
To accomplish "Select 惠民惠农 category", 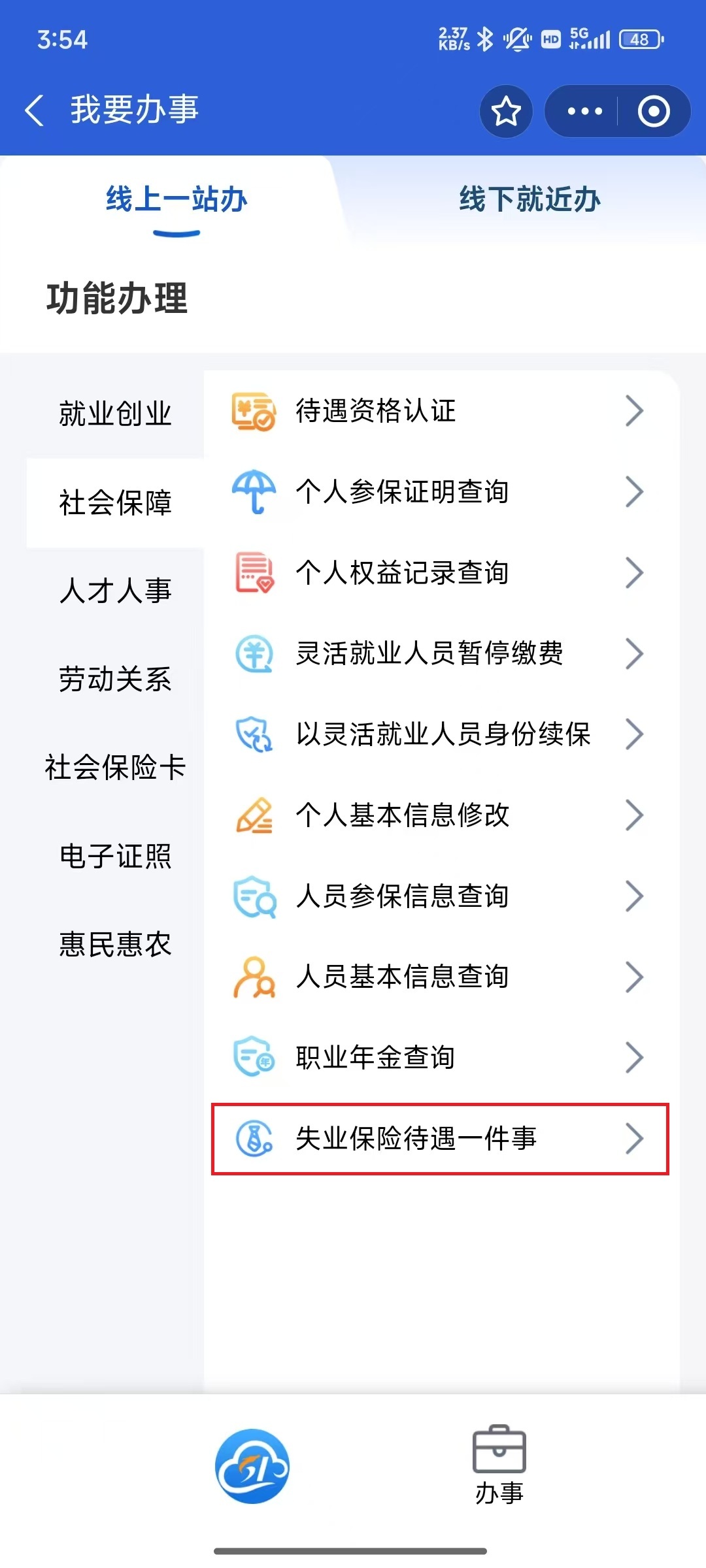I will 115,944.
